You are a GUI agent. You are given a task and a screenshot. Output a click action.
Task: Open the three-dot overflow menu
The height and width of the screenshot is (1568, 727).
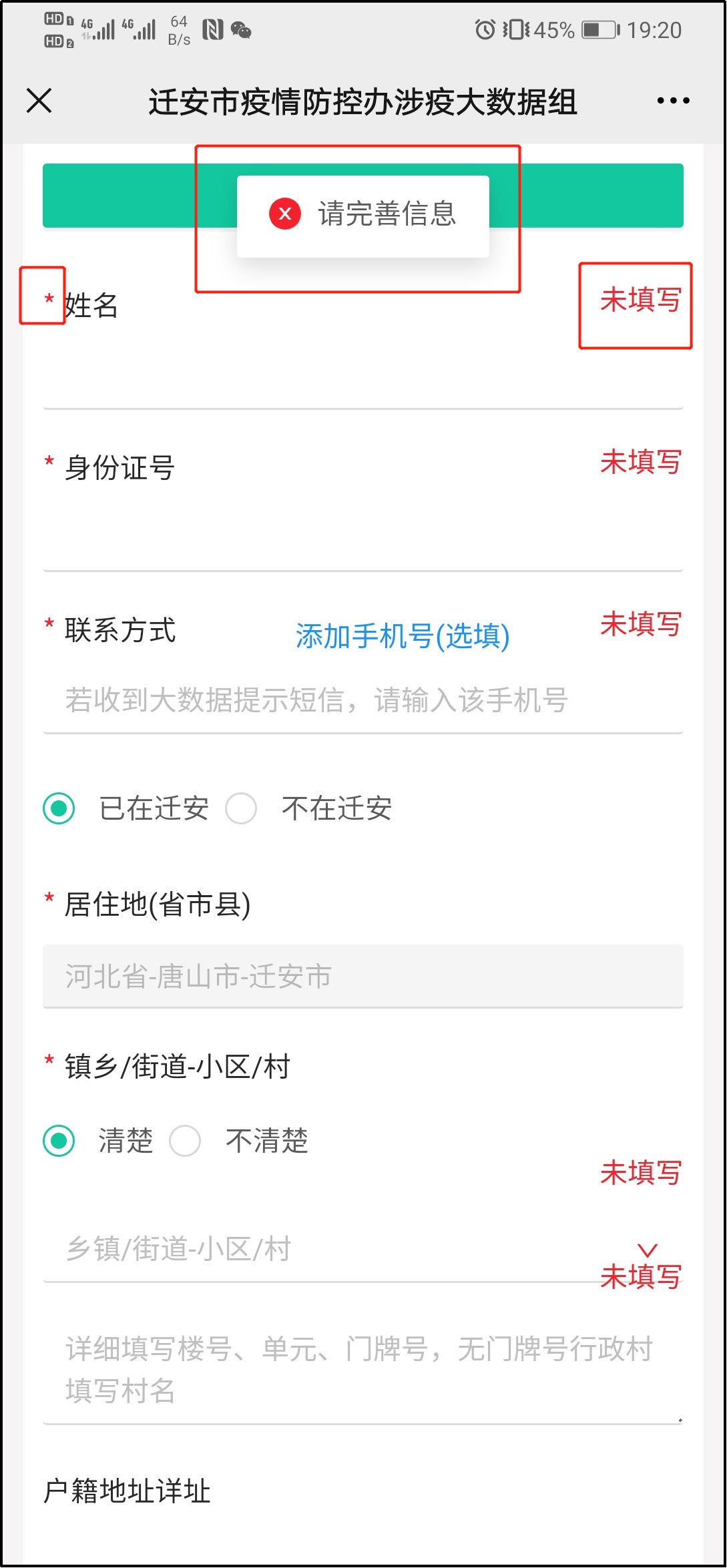click(x=673, y=101)
